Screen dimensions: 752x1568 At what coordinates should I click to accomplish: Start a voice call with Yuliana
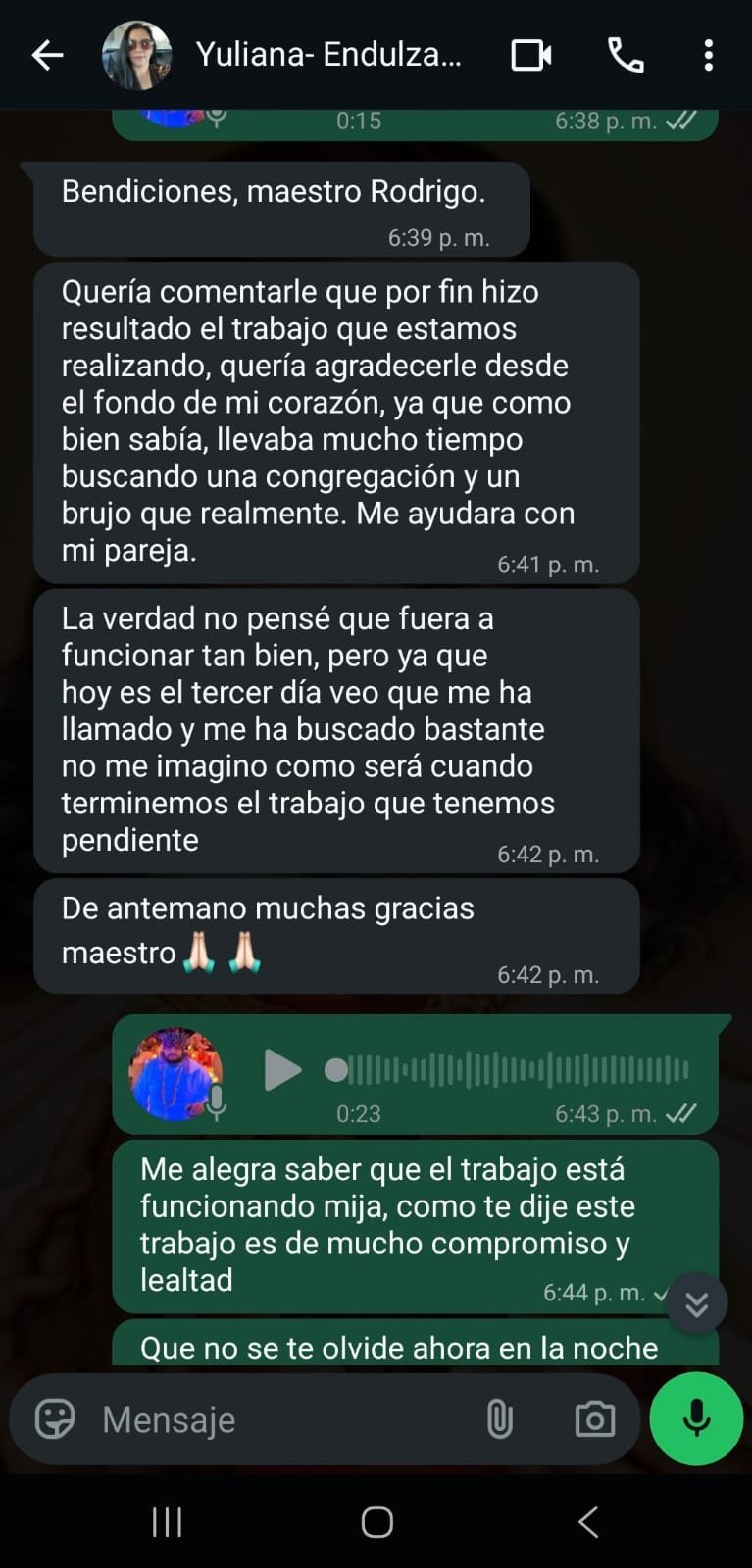pyautogui.click(x=626, y=55)
